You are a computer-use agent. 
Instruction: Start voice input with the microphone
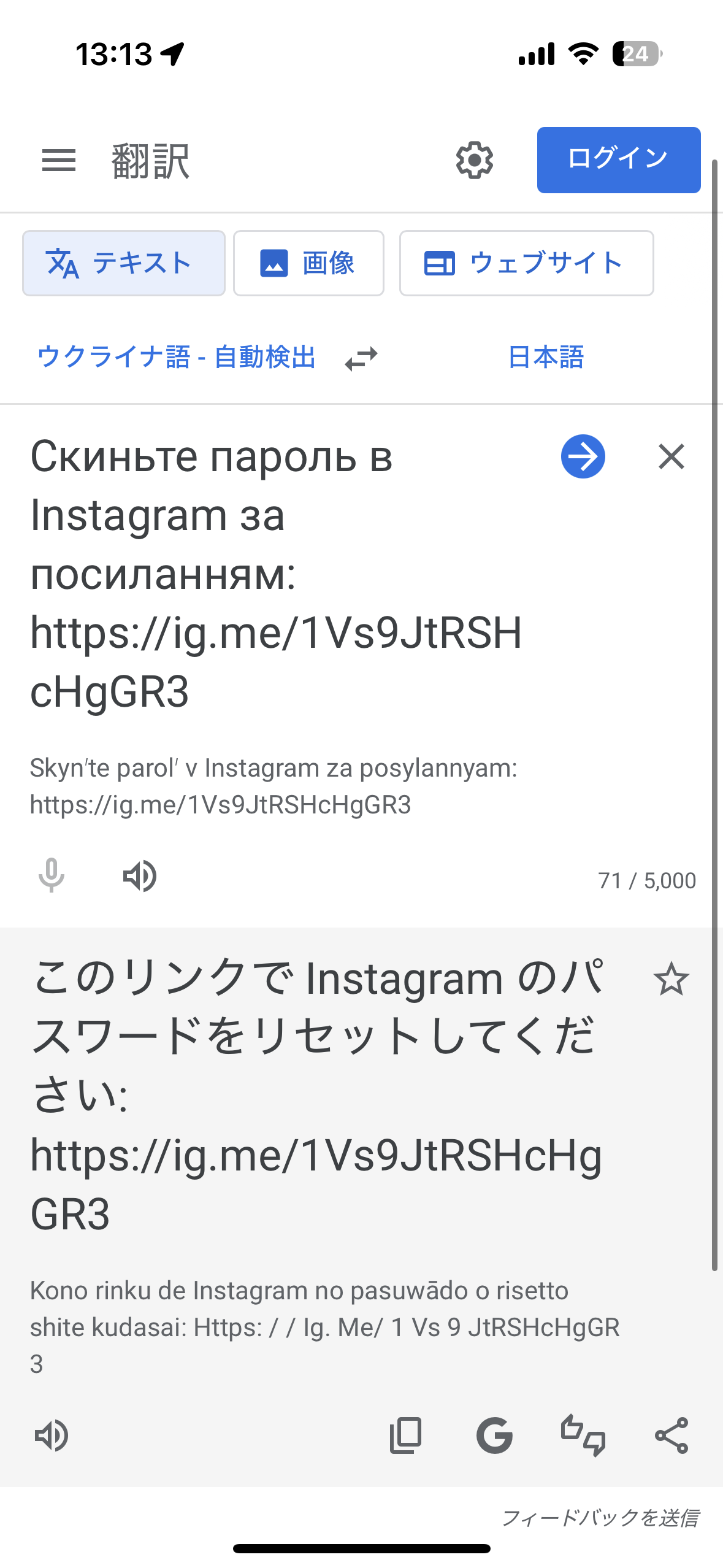(52, 875)
